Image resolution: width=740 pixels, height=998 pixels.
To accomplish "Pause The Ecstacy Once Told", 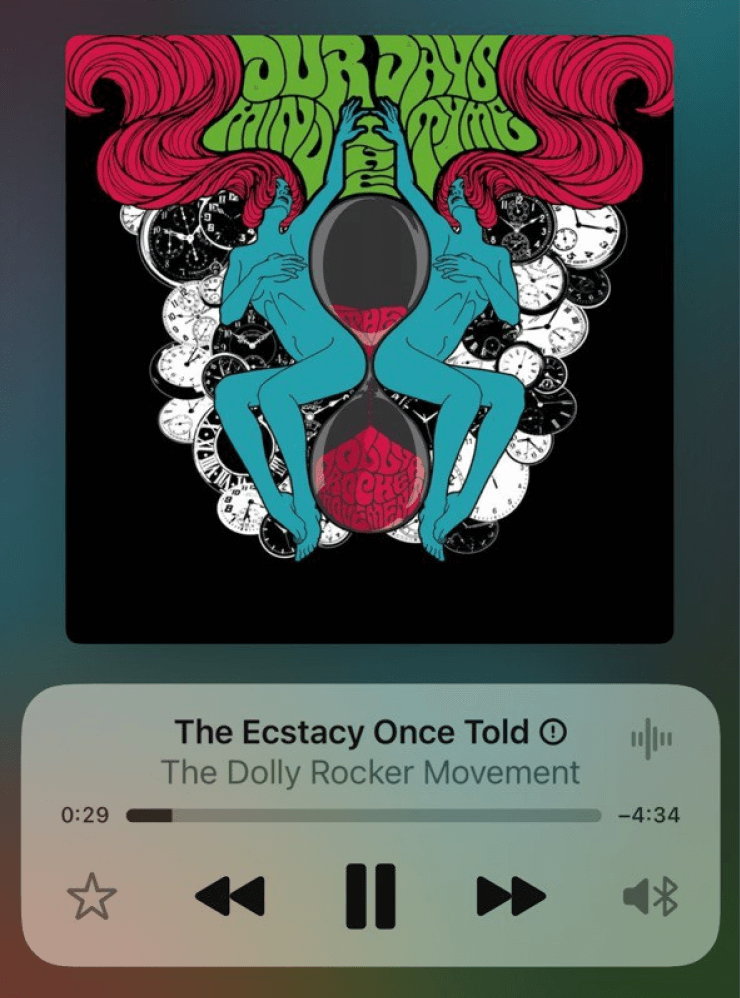I will pyautogui.click(x=370, y=896).
